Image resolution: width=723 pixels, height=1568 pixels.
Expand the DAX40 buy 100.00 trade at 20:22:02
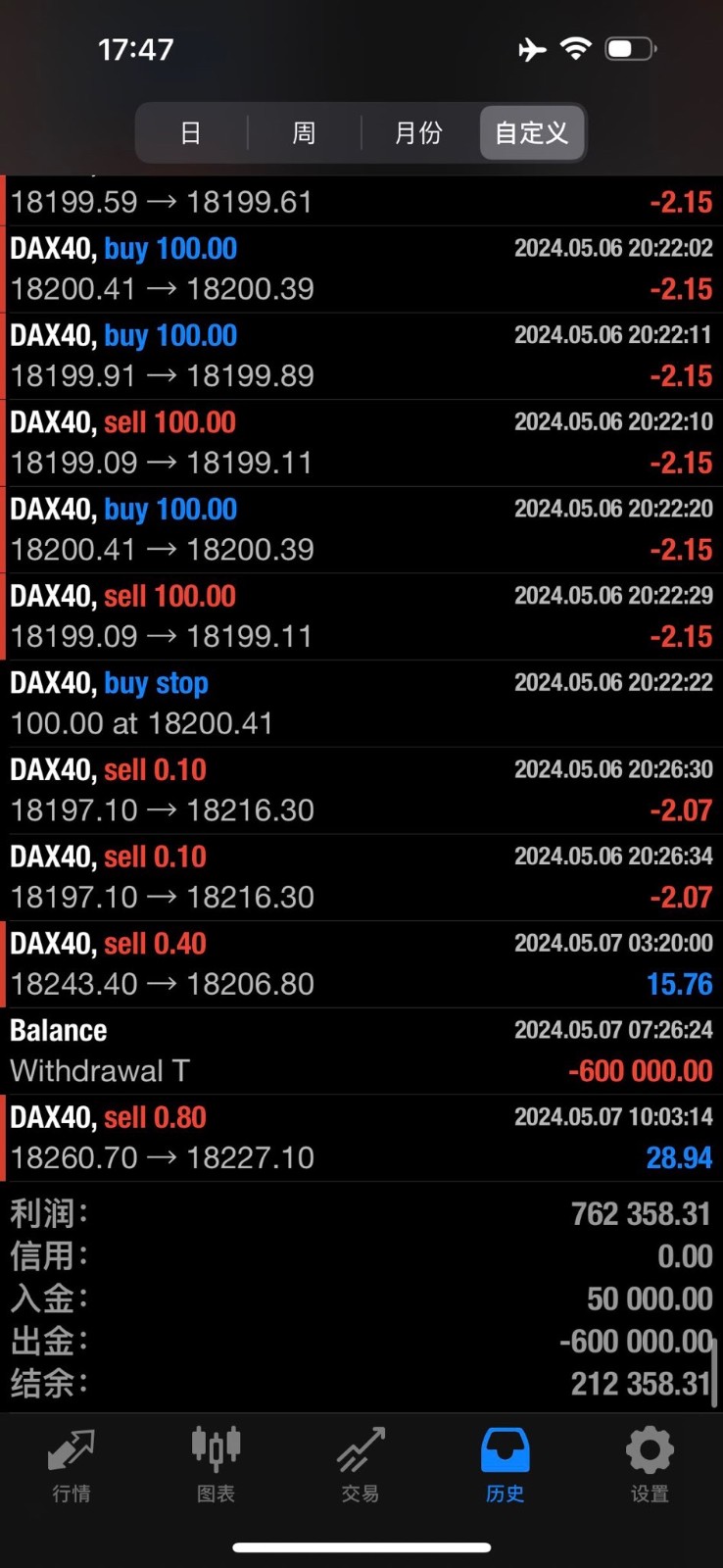[361, 268]
